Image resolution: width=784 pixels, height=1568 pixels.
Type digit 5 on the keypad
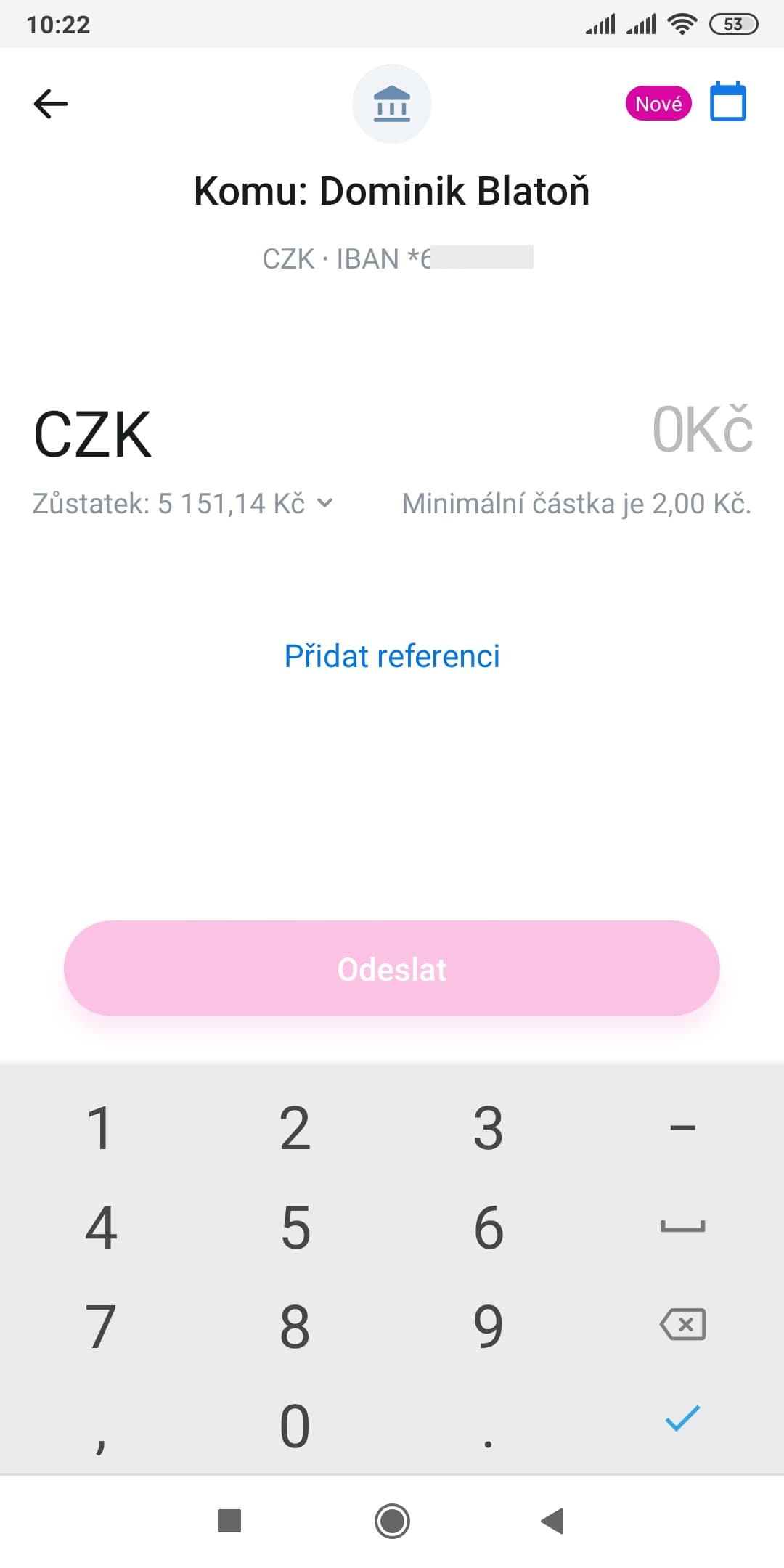[x=295, y=1227]
